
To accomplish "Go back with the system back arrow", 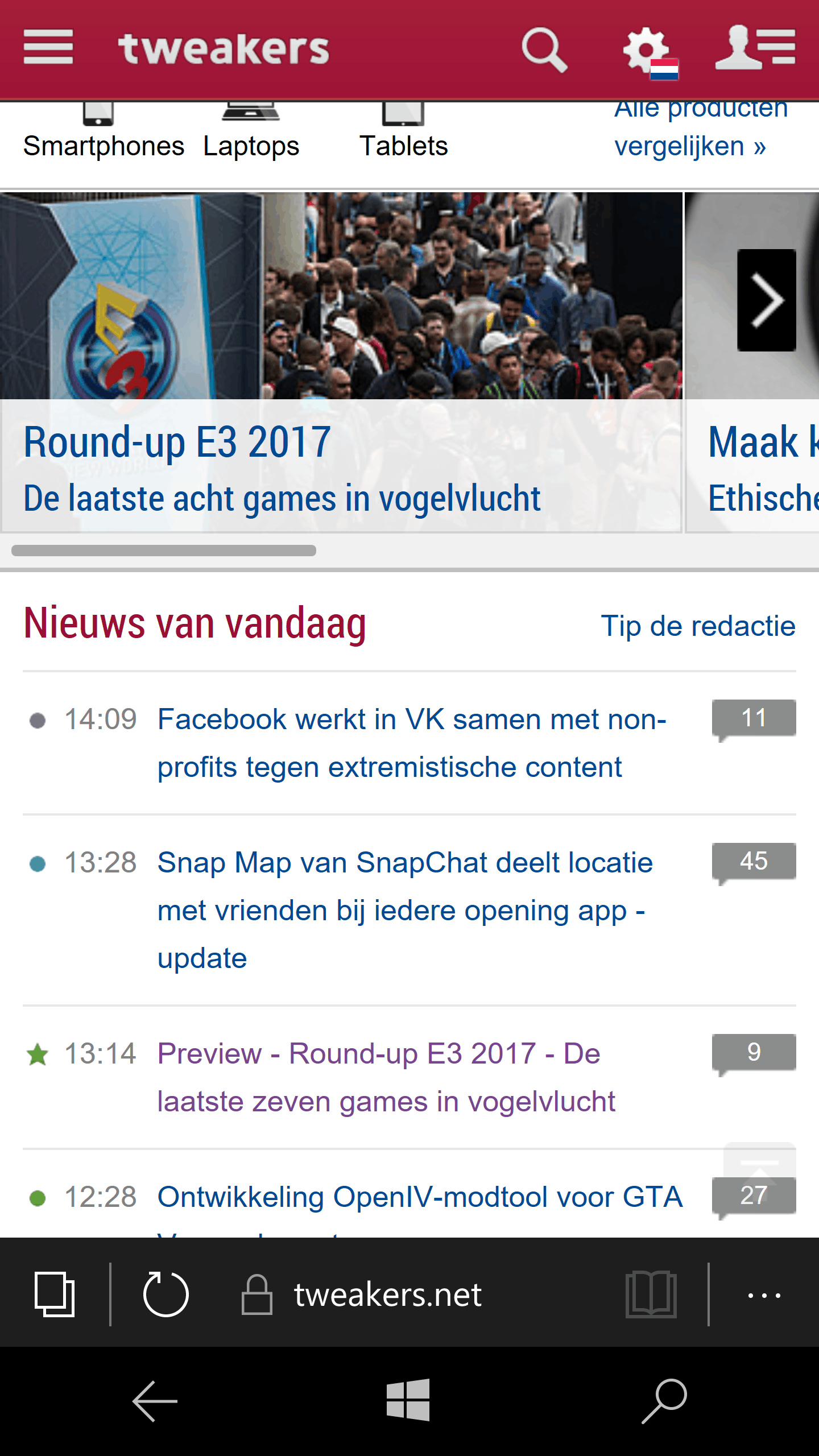I will [x=155, y=1401].
